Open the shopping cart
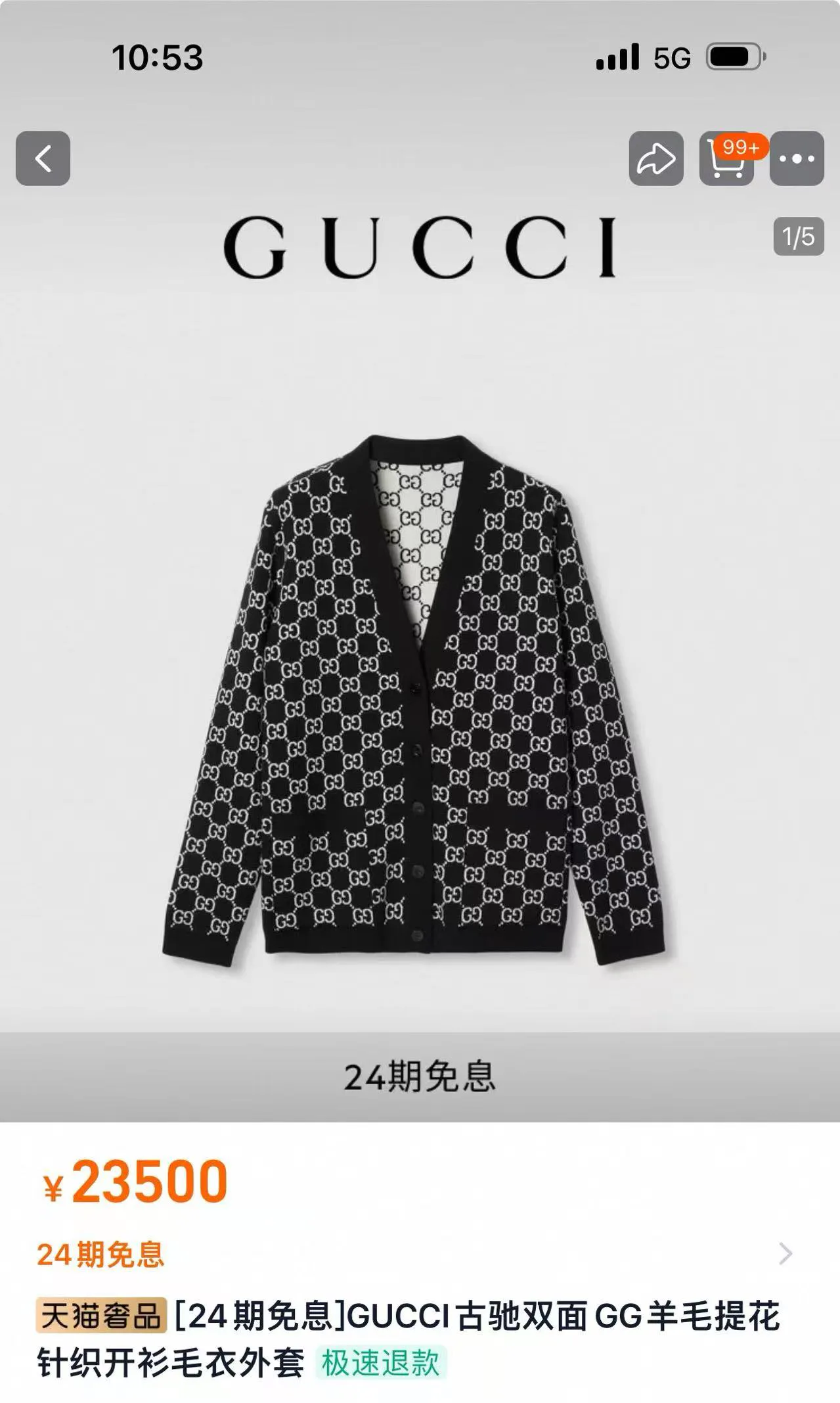 [x=726, y=158]
